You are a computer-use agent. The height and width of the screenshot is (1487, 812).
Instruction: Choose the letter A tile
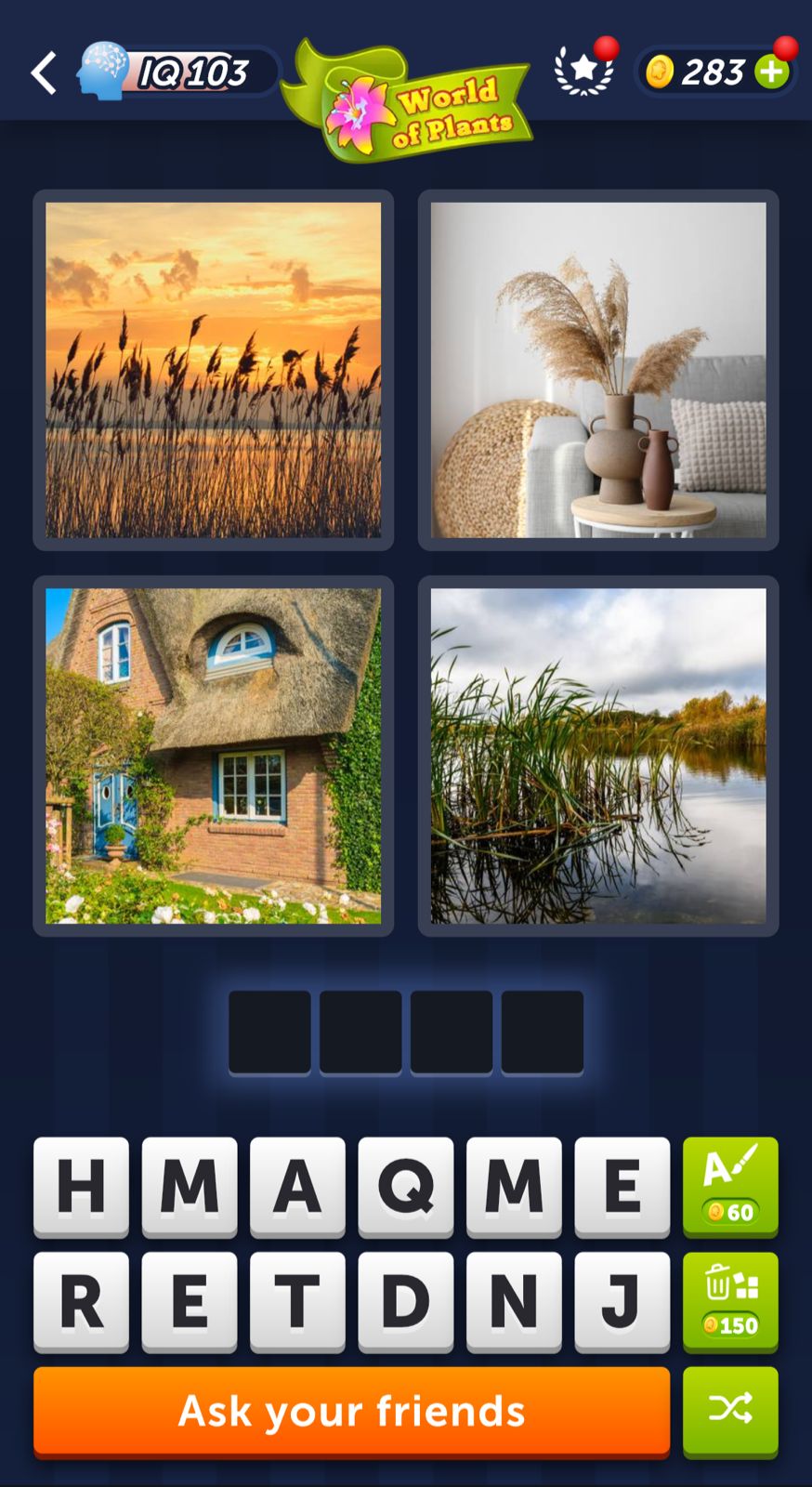[297, 1186]
